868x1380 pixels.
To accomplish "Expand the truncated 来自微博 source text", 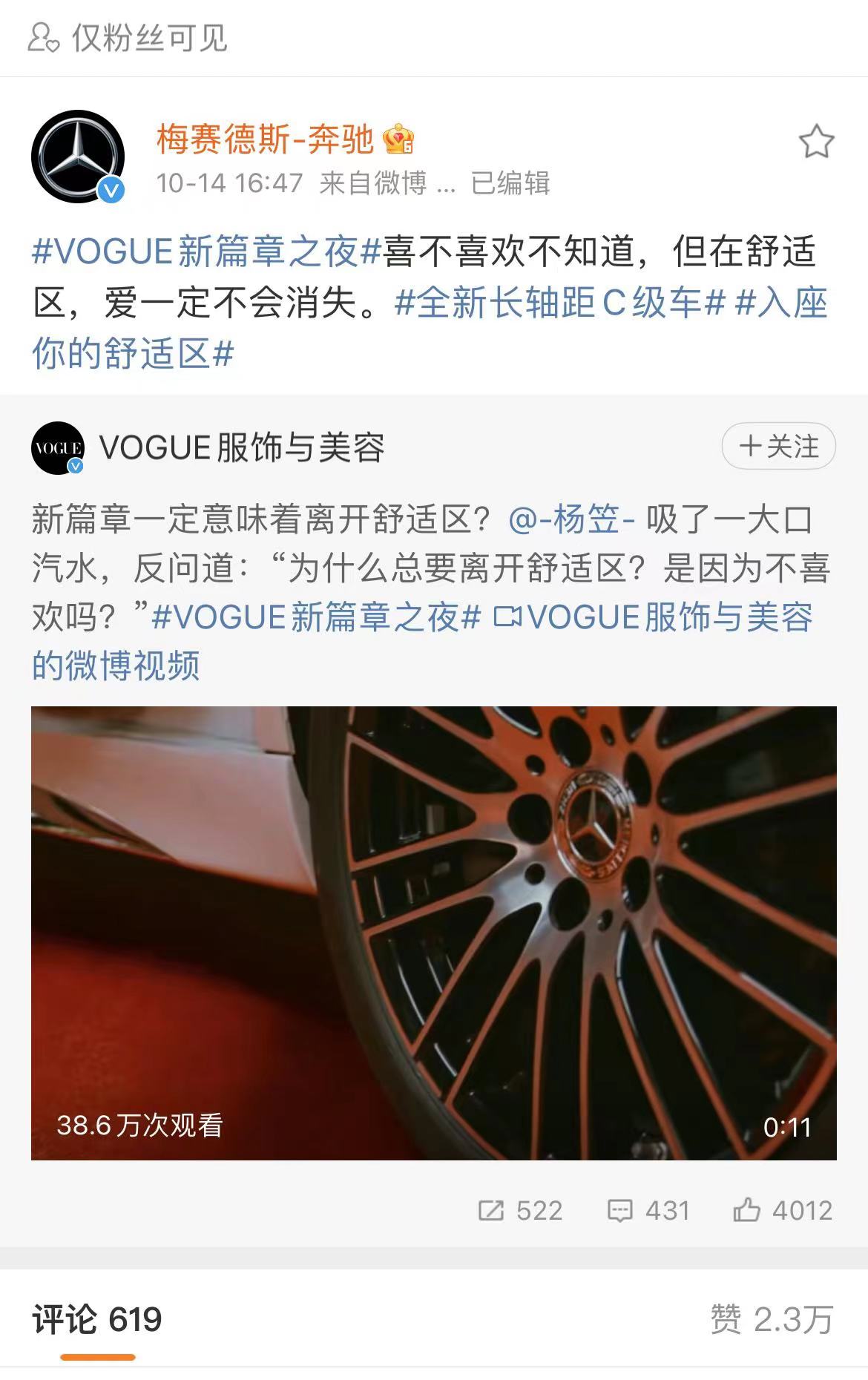I will [387, 187].
